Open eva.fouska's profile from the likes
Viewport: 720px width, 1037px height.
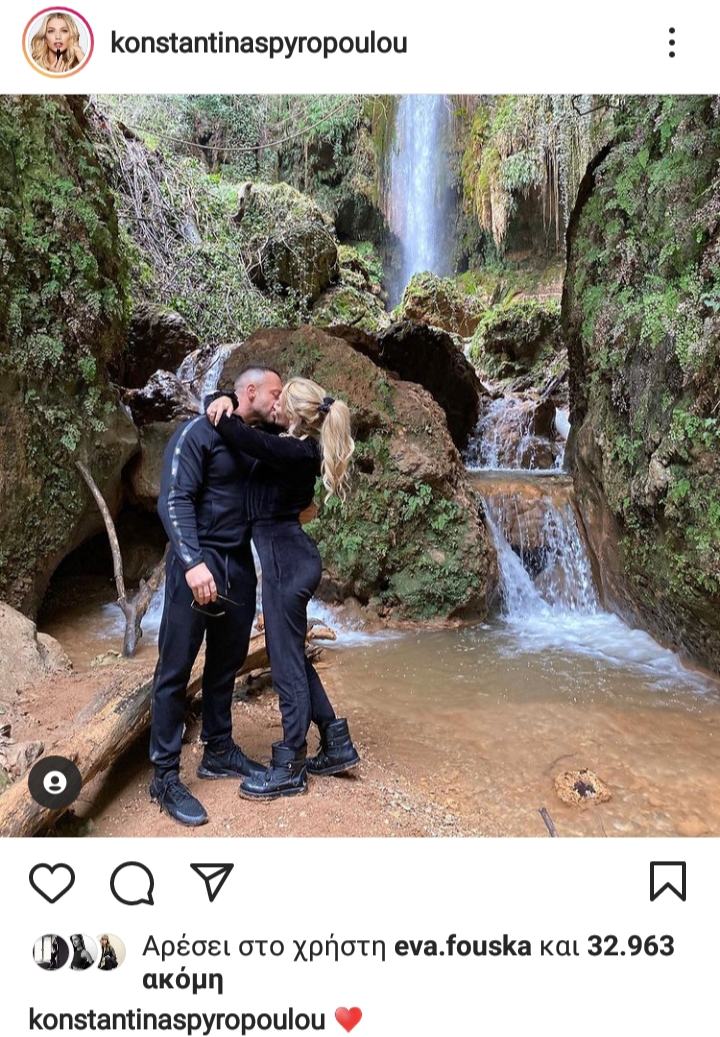[x=463, y=946]
